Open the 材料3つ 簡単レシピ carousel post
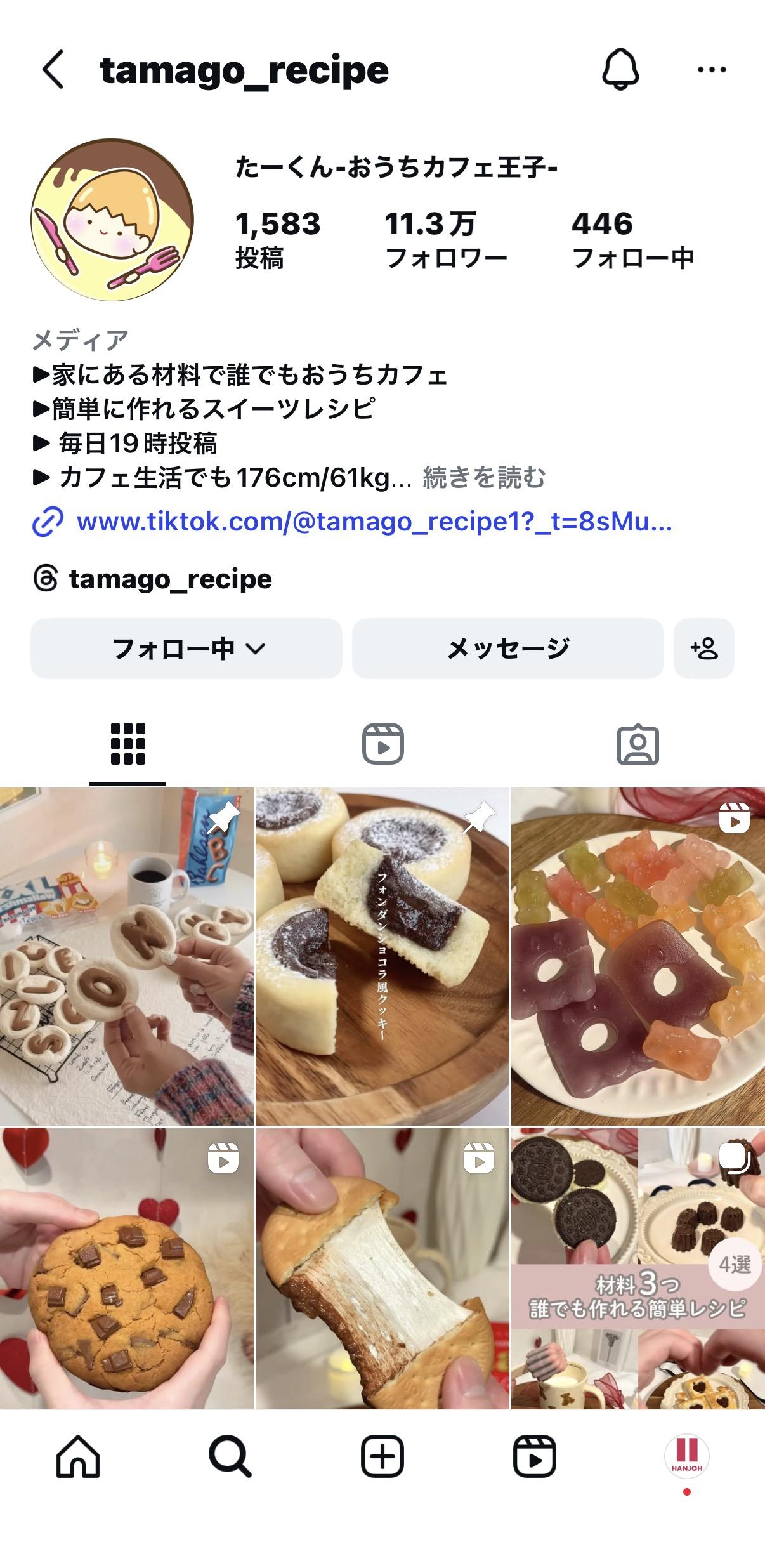Image resolution: width=765 pixels, height=1568 pixels. point(638,1269)
